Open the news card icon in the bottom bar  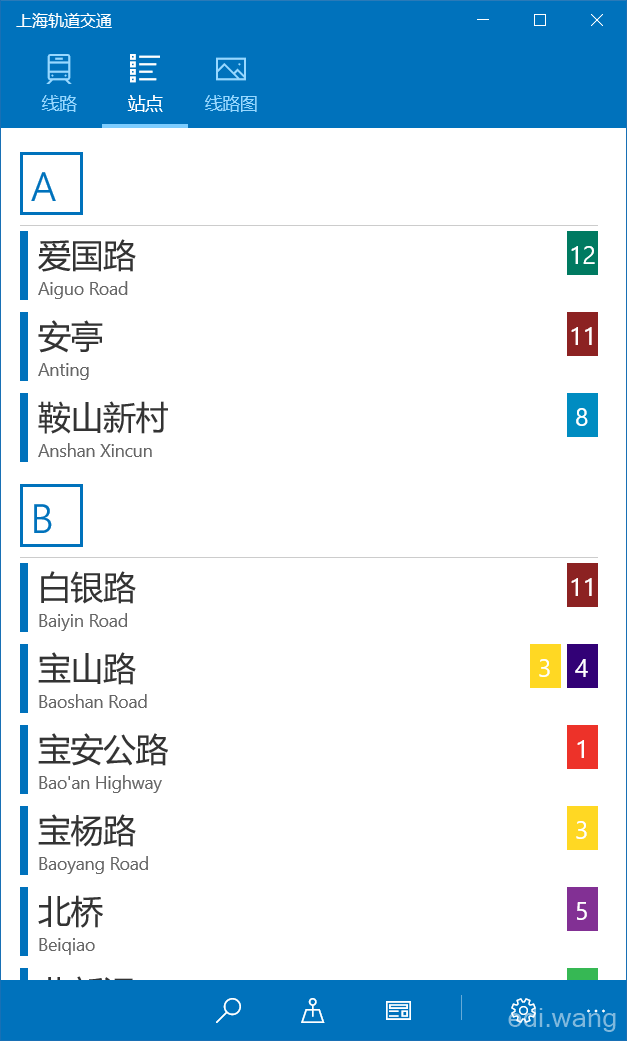398,1010
